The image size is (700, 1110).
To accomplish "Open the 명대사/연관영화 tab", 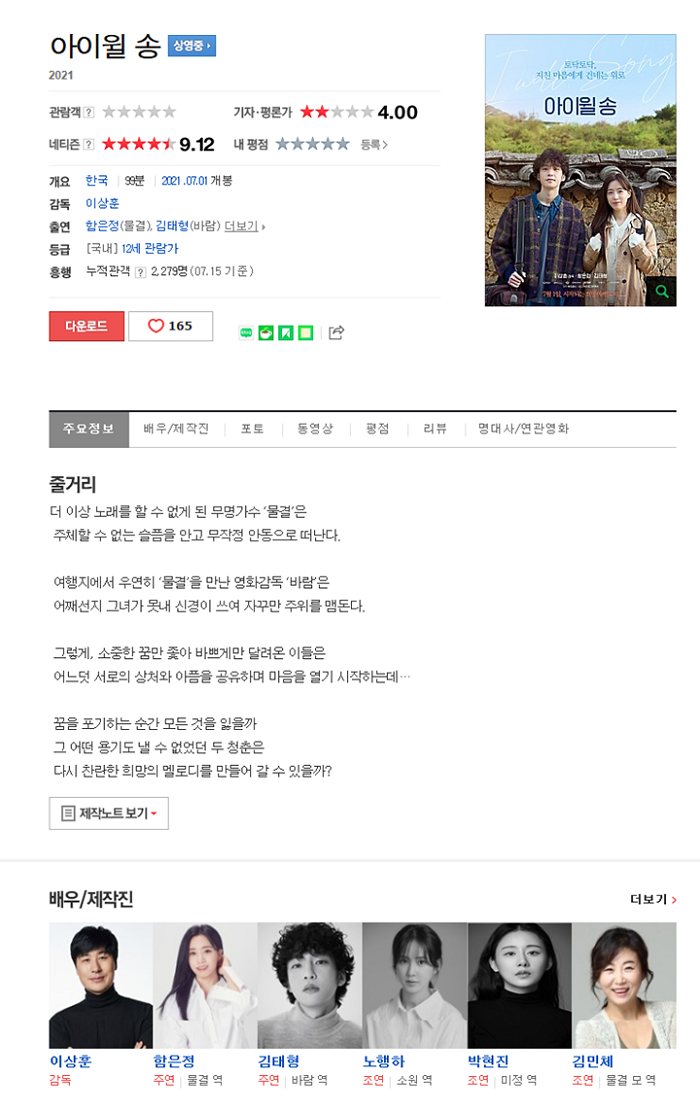I will point(523,429).
